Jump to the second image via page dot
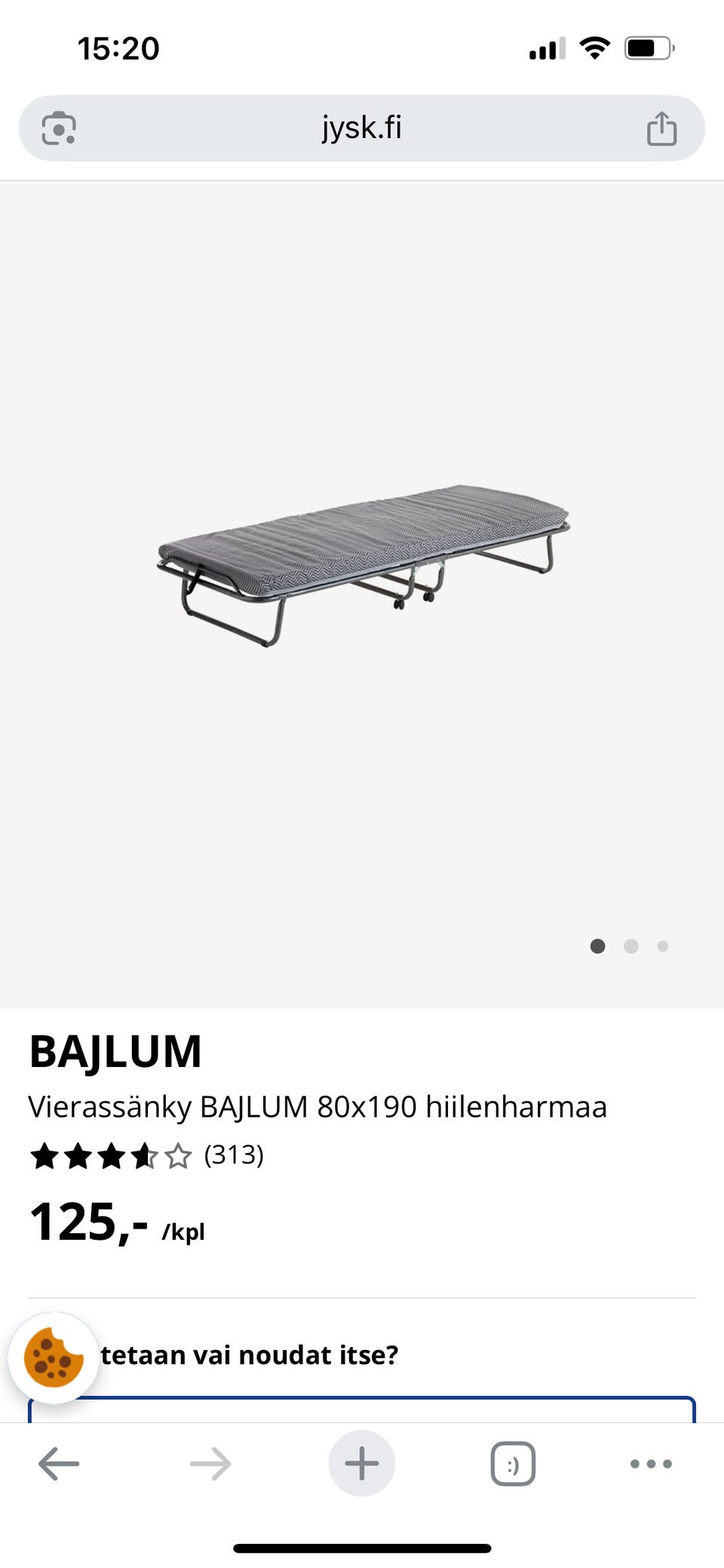The height and width of the screenshot is (1568, 724). [631, 946]
